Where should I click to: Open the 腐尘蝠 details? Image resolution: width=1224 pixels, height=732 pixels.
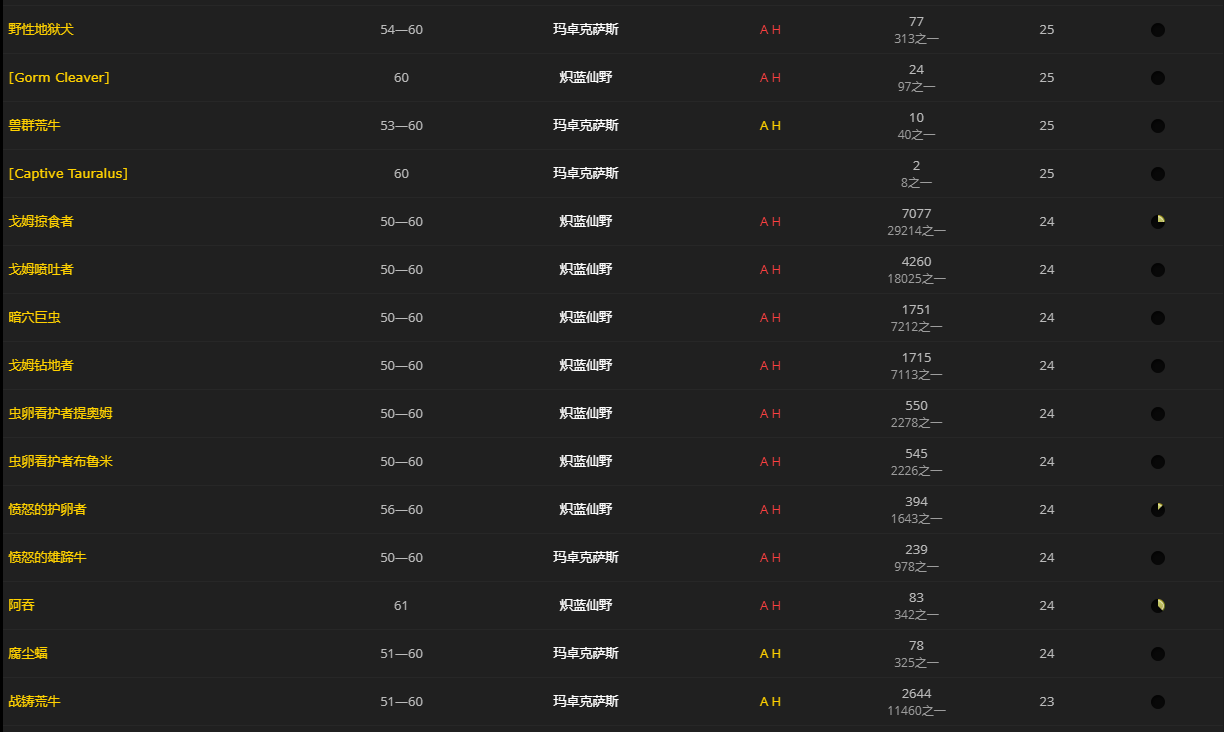[x=28, y=654]
